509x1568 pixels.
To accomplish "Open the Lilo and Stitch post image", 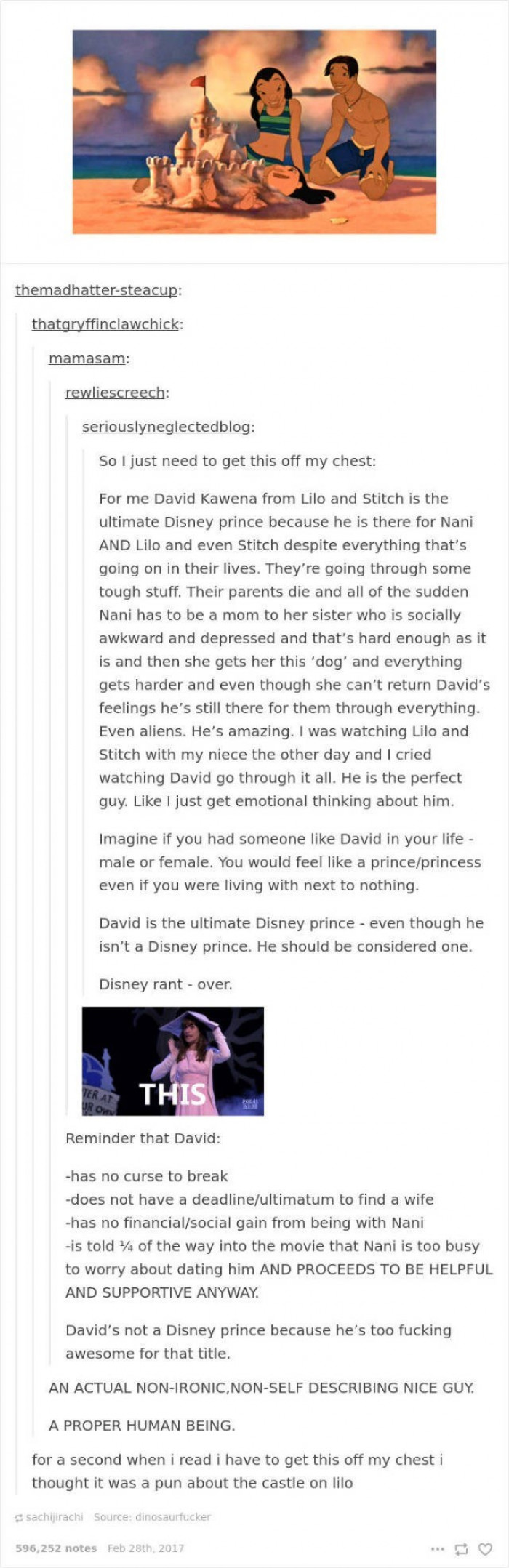I will click(x=254, y=132).
